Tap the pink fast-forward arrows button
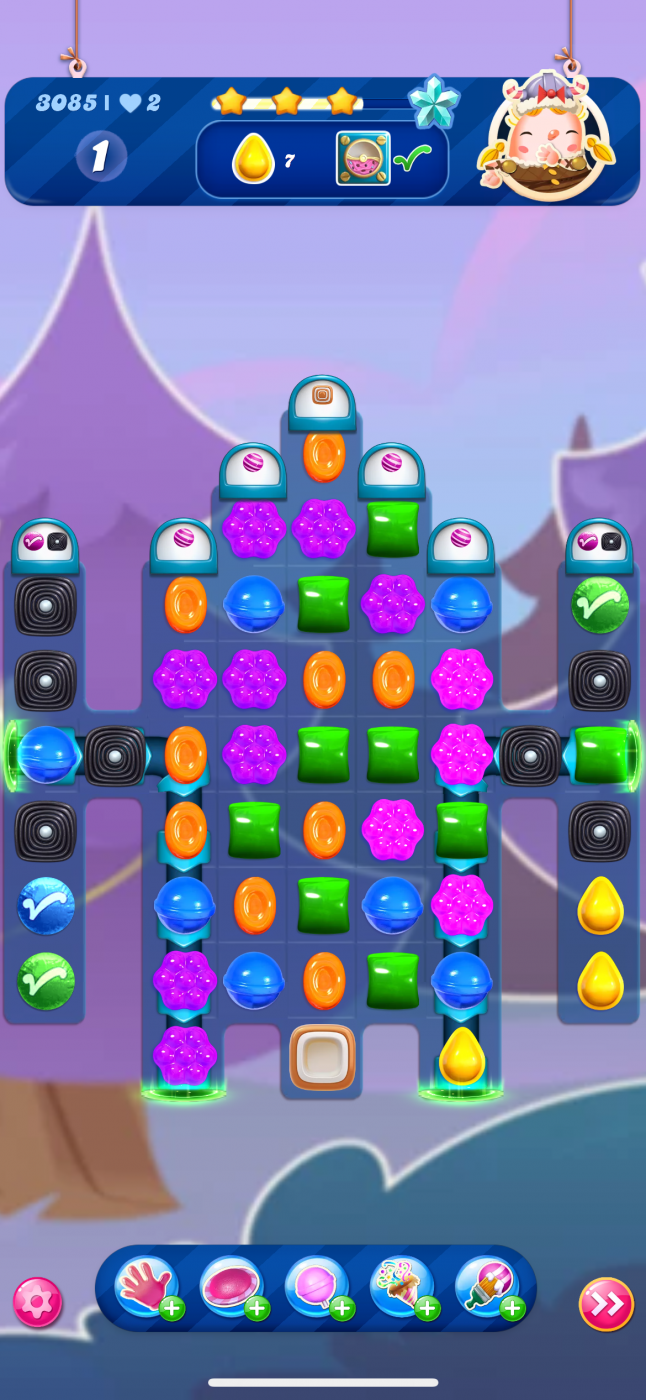 (606, 1304)
